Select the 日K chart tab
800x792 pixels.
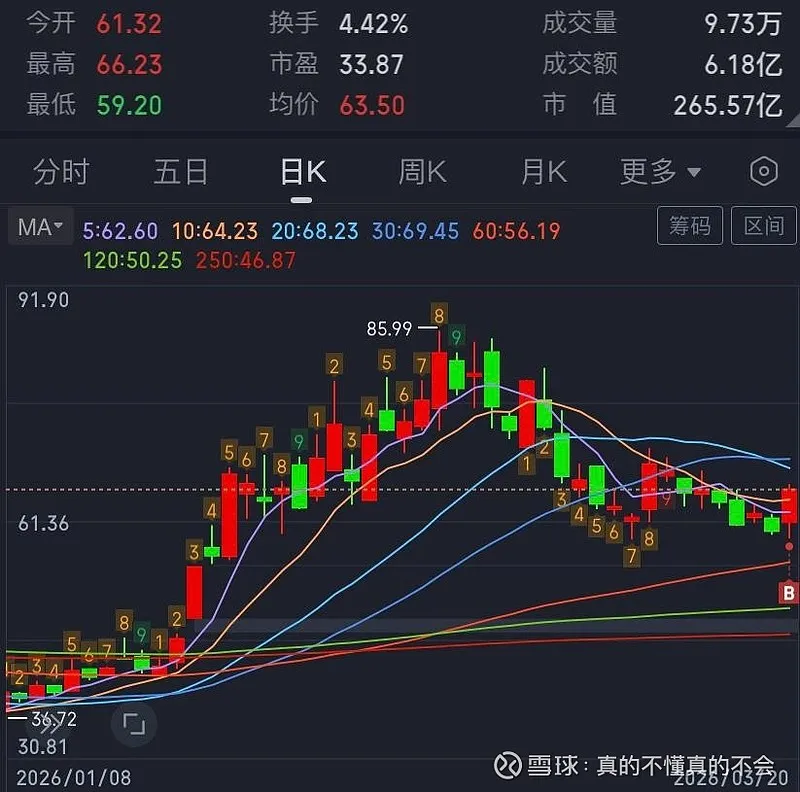pyautogui.click(x=303, y=172)
